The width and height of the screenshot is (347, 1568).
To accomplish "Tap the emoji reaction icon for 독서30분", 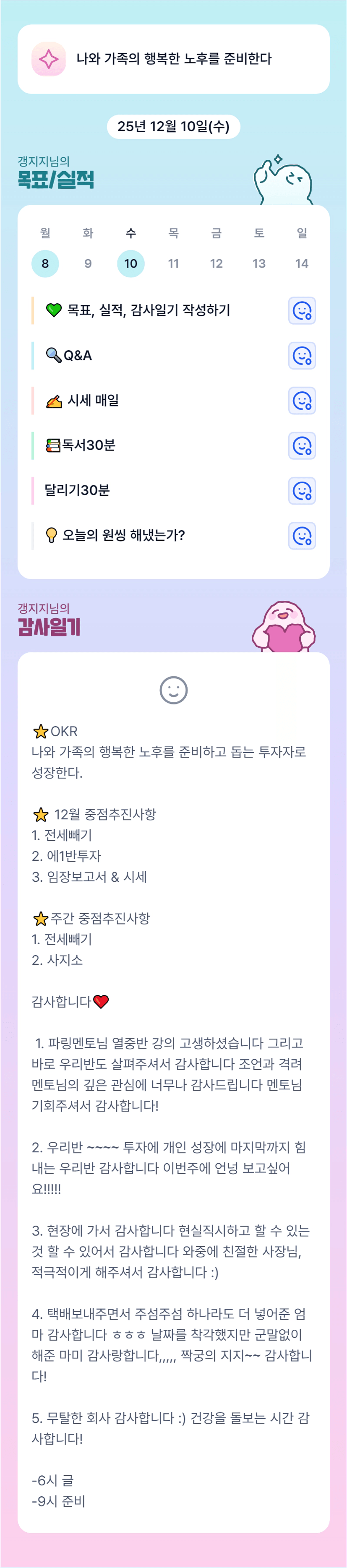I will [302, 445].
